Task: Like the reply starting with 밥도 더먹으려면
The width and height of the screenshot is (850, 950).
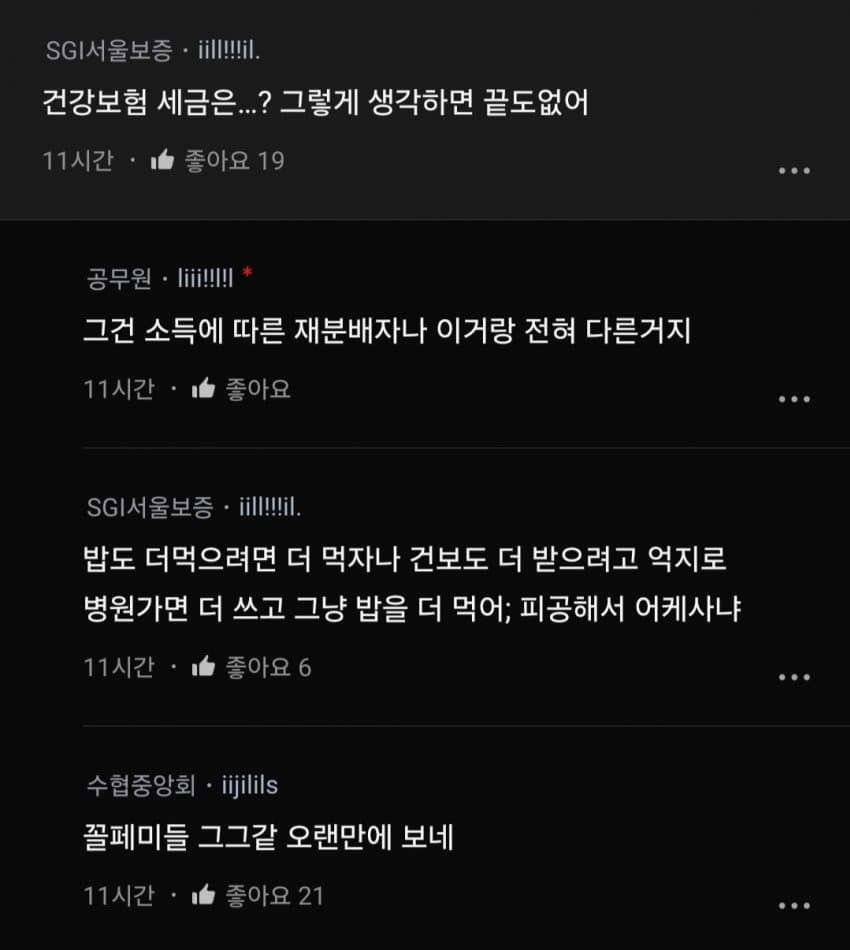Action: [x=204, y=667]
